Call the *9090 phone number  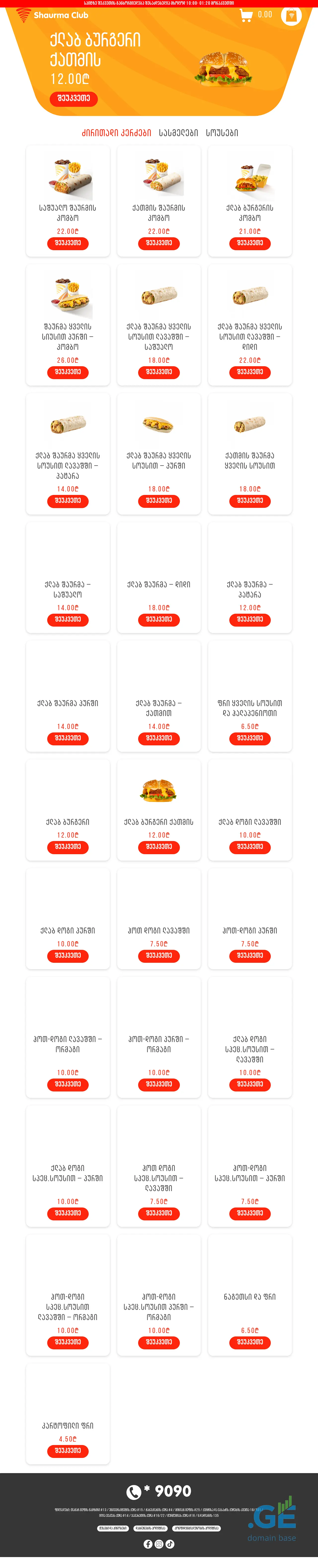point(159,1491)
